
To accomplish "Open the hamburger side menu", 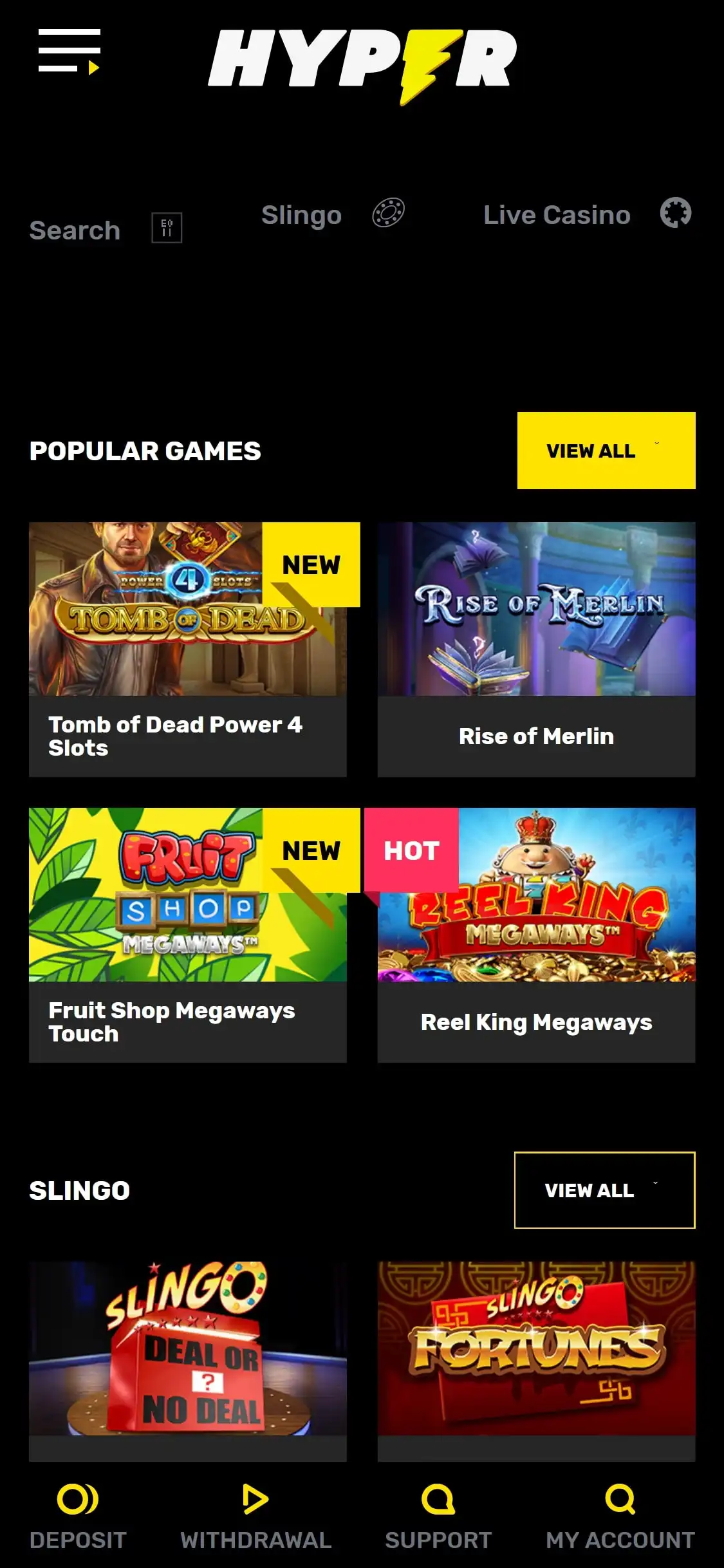I will [x=69, y=51].
